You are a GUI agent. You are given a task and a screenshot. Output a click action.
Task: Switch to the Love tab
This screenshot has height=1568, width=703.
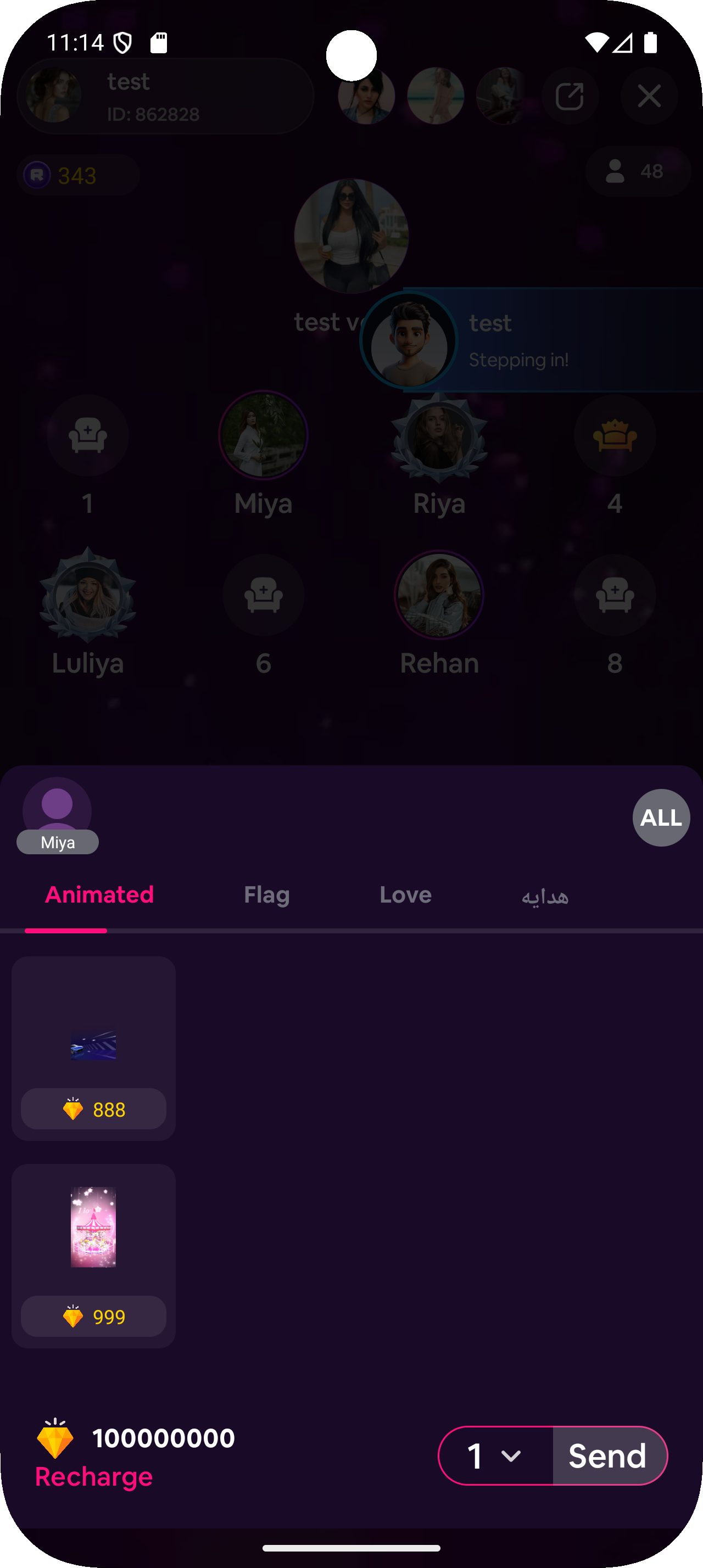coord(405,895)
